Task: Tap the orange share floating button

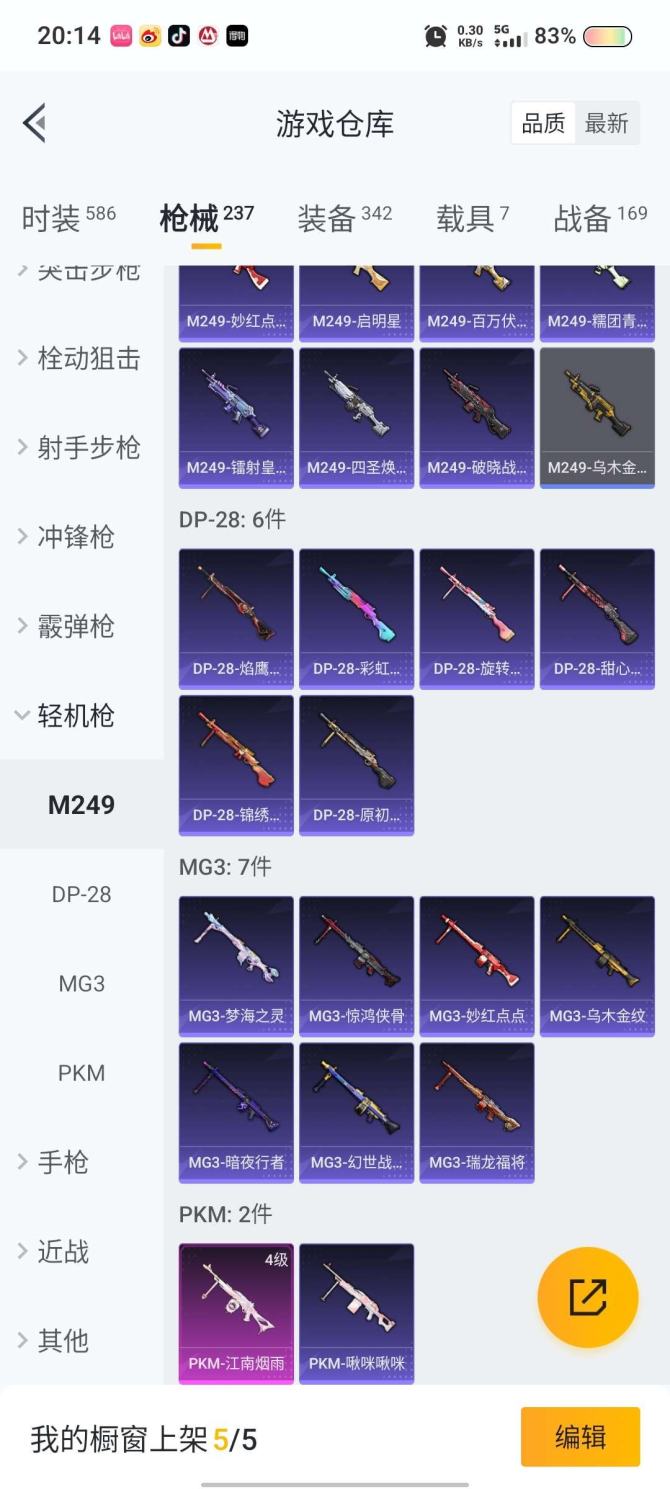Action: 588,1297
